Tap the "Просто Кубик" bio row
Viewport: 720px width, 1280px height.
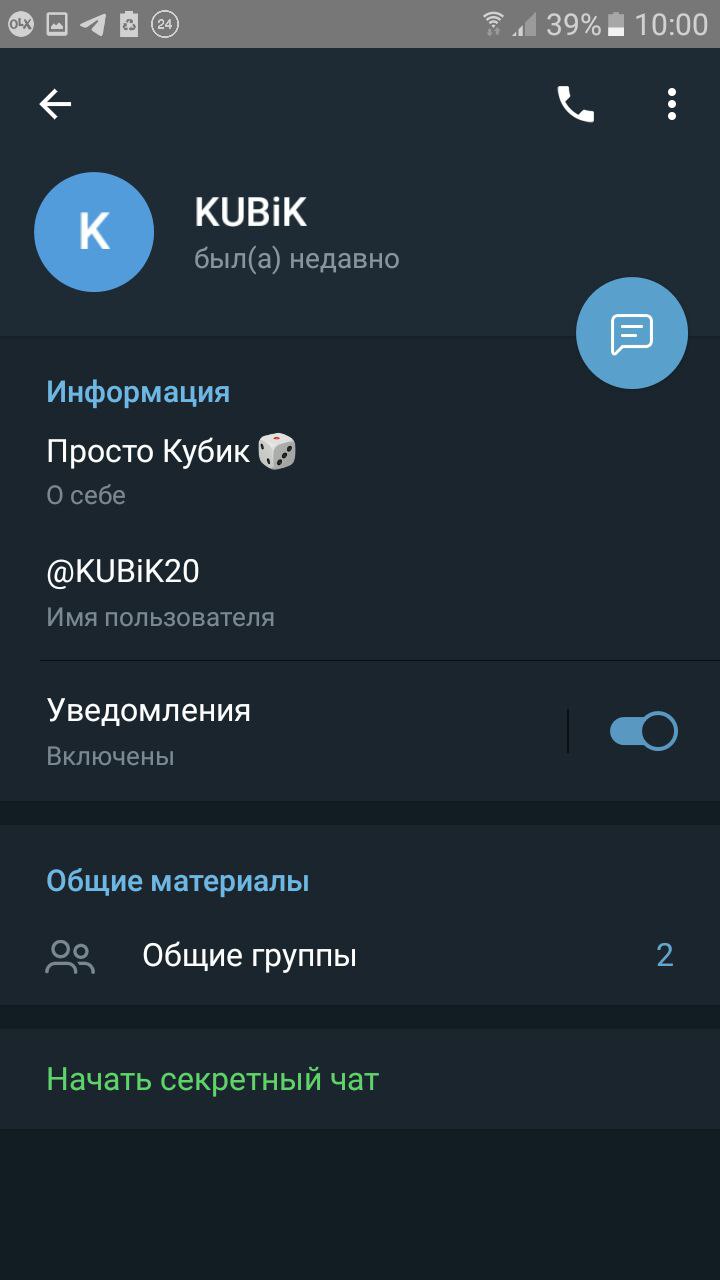[x=360, y=470]
